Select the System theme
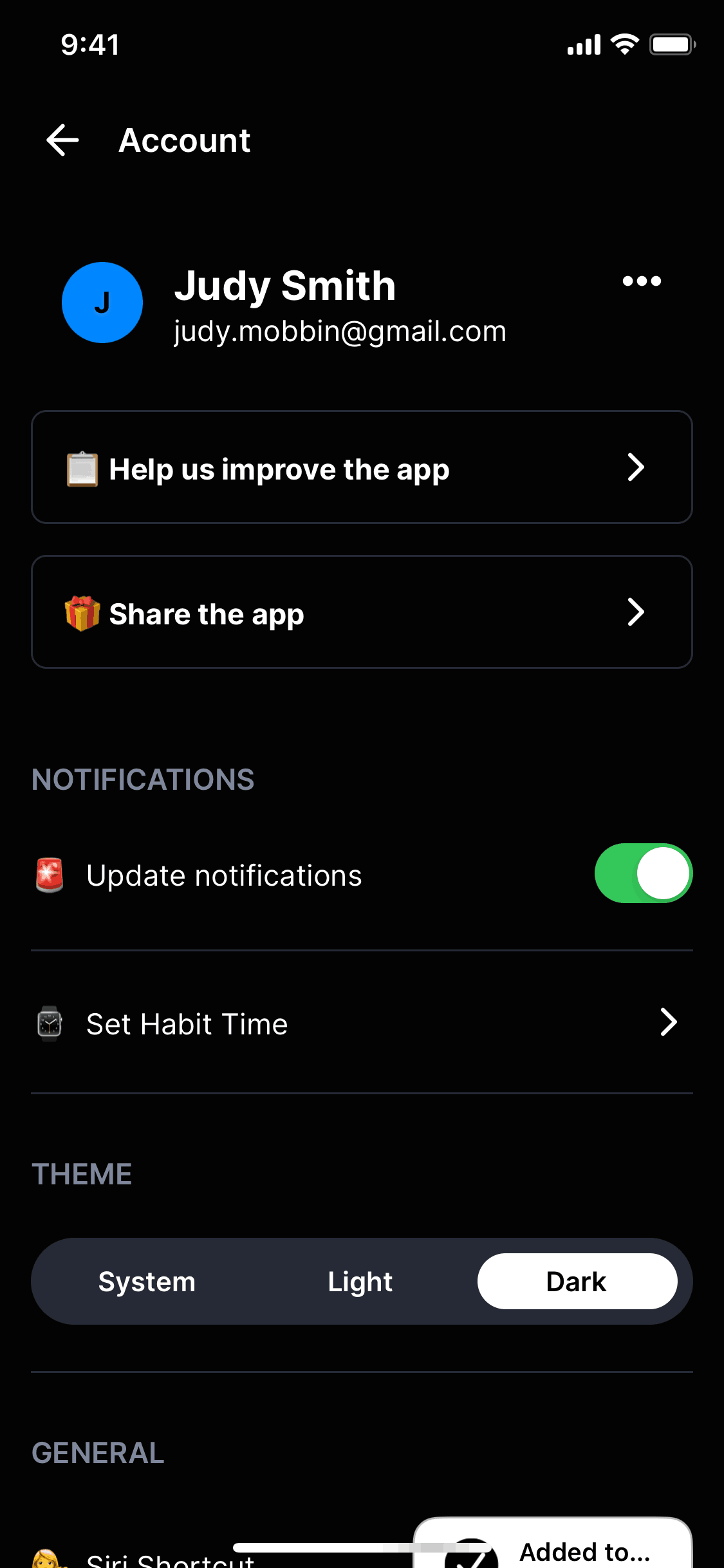The height and width of the screenshot is (1568, 724). click(x=147, y=1282)
